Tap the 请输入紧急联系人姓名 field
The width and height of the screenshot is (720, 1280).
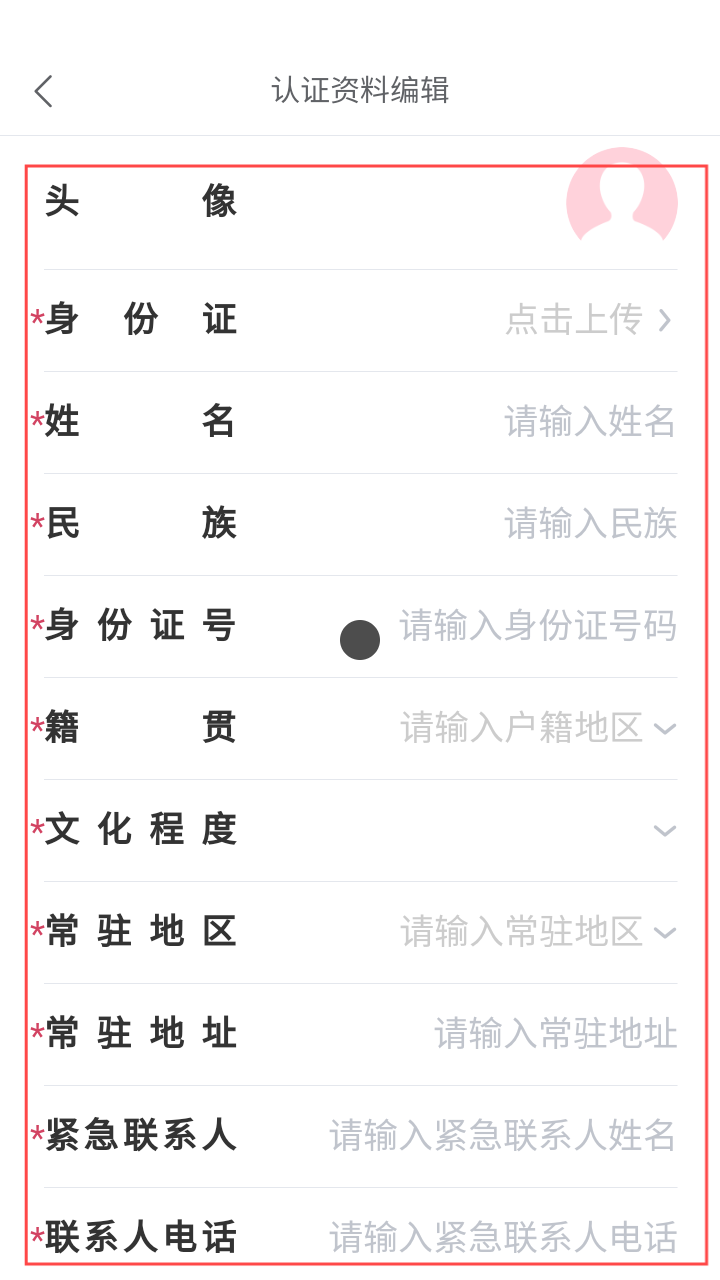503,1136
